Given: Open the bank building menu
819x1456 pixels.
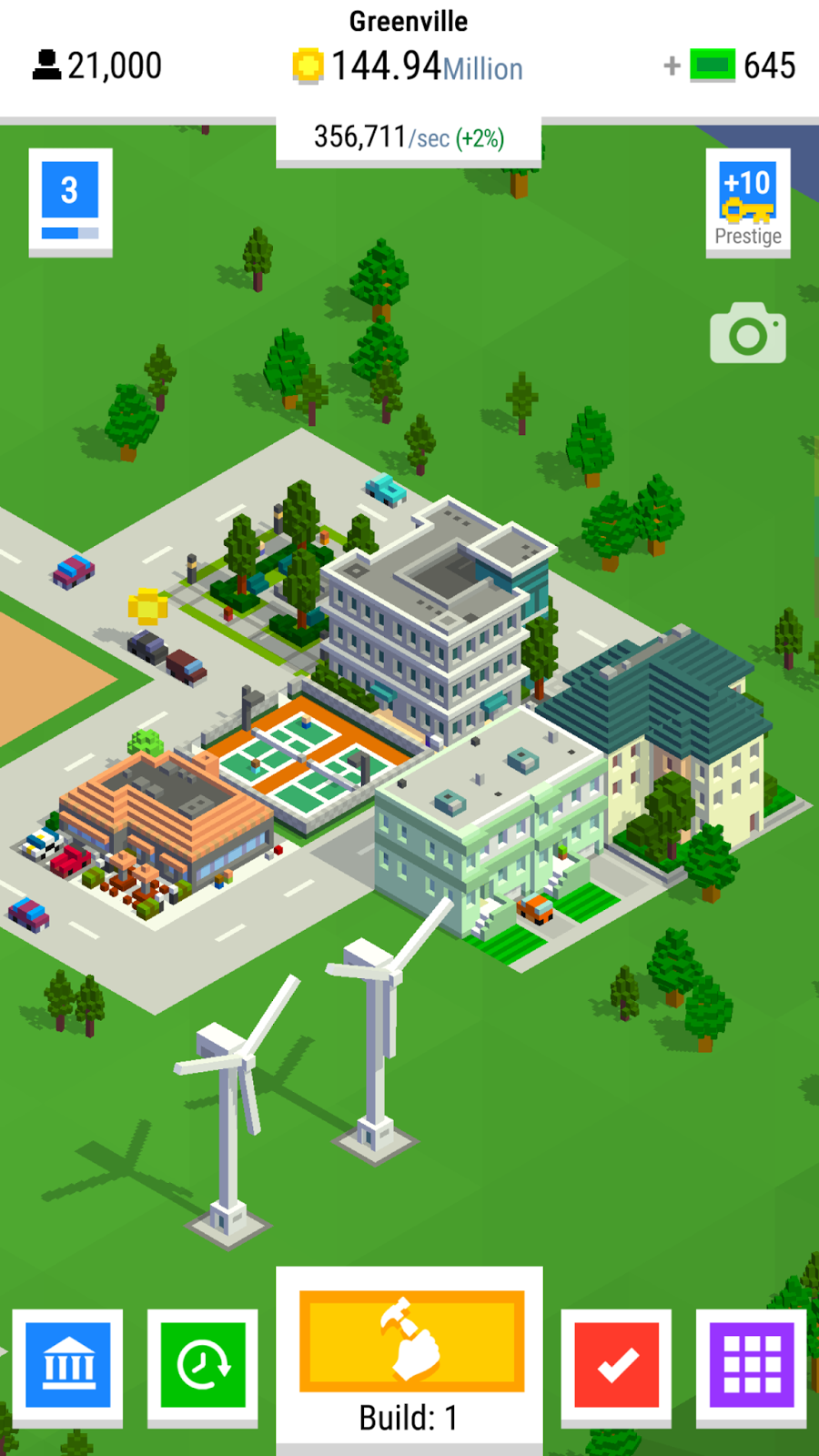Looking at the screenshot, I should (67, 1367).
